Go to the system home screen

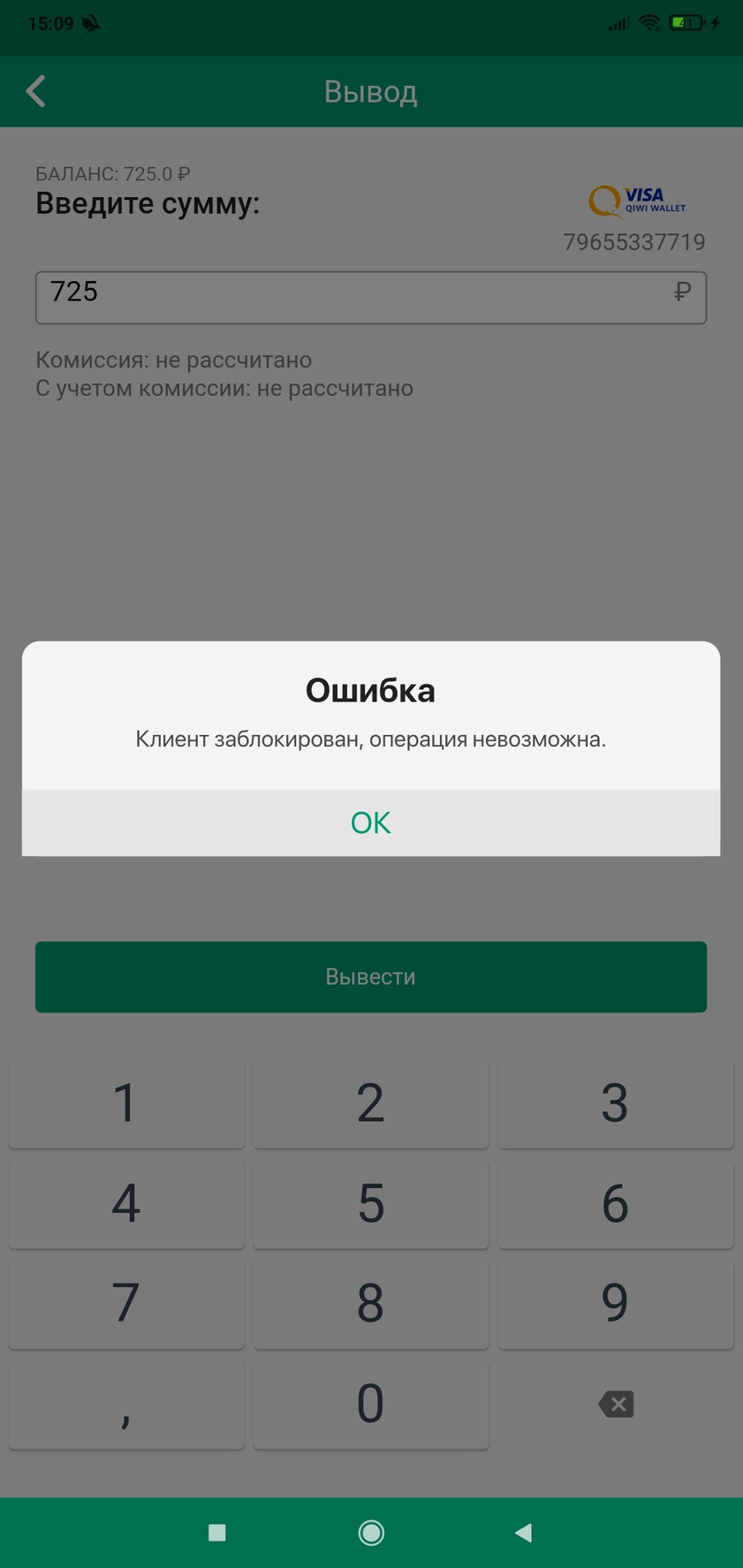371,1533
